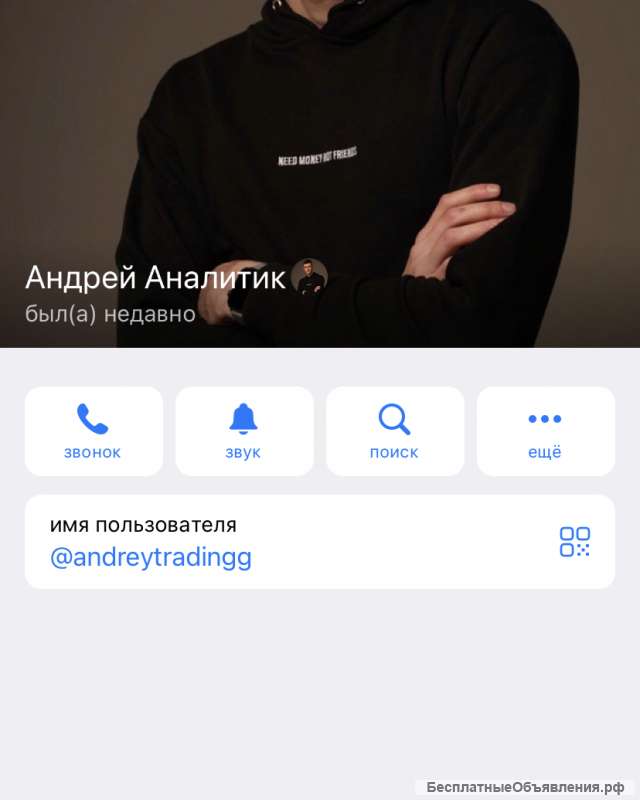Start a call via звонок button
The width and height of the screenshot is (640, 800).
click(x=93, y=431)
